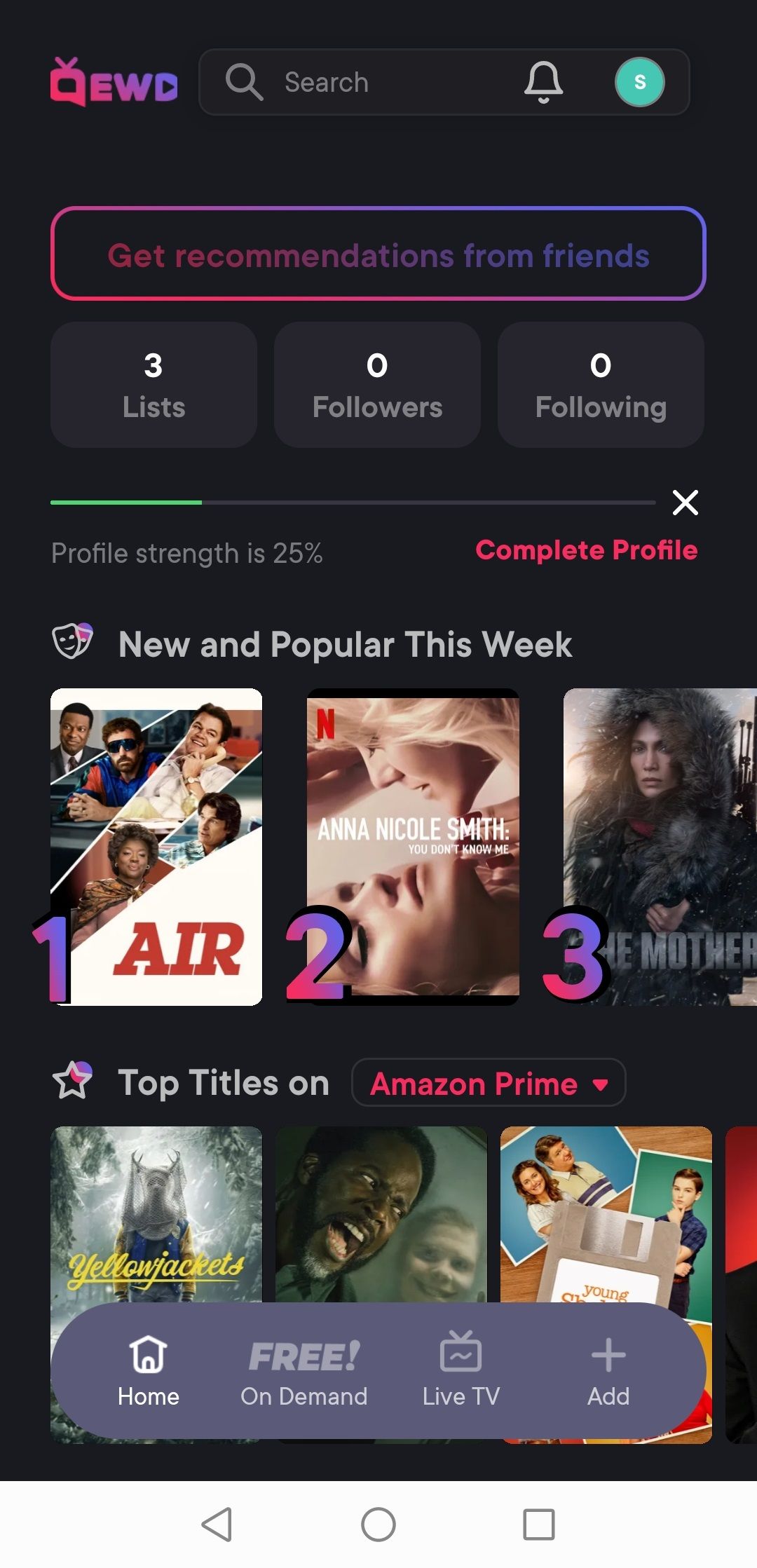757x1568 pixels.
Task: Open the profile avatar labeled S
Action: (639, 83)
